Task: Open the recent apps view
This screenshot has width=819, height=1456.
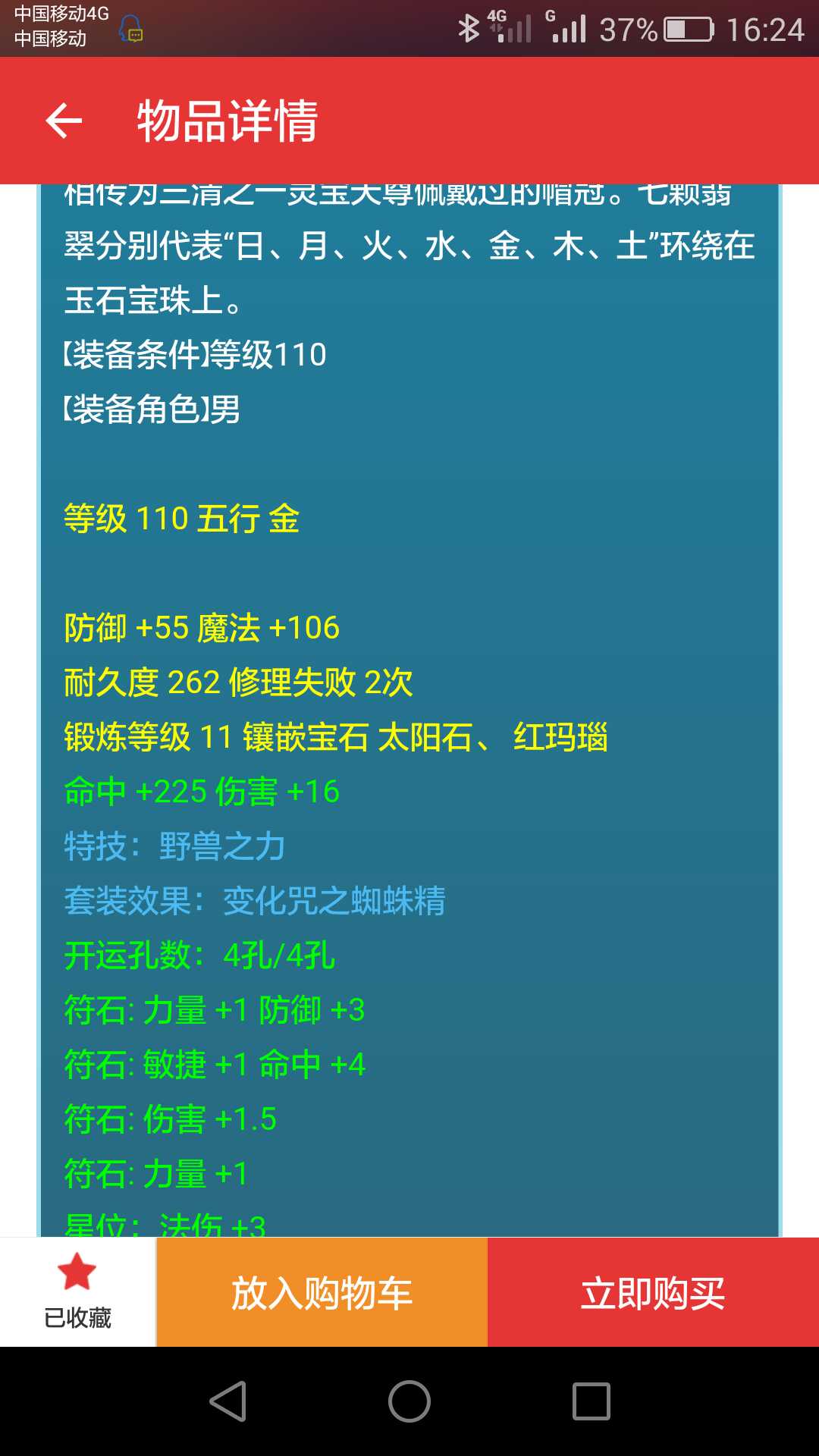Action: [591, 1401]
